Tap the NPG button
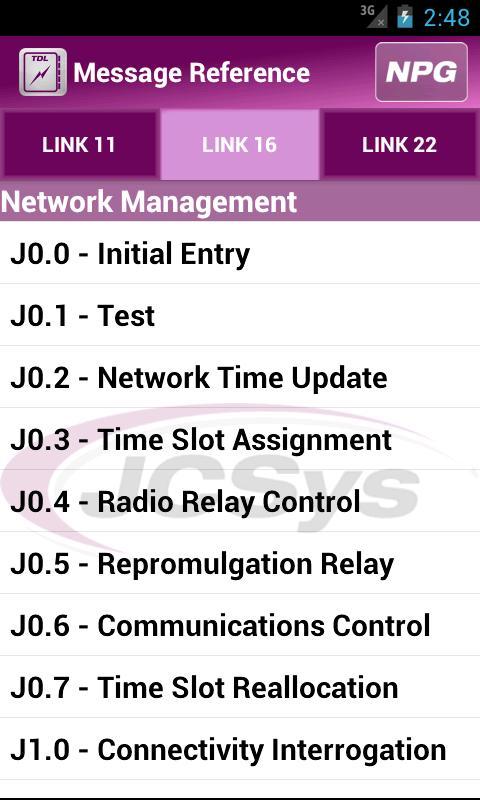The image size is (480, 800). coord(421,72)
